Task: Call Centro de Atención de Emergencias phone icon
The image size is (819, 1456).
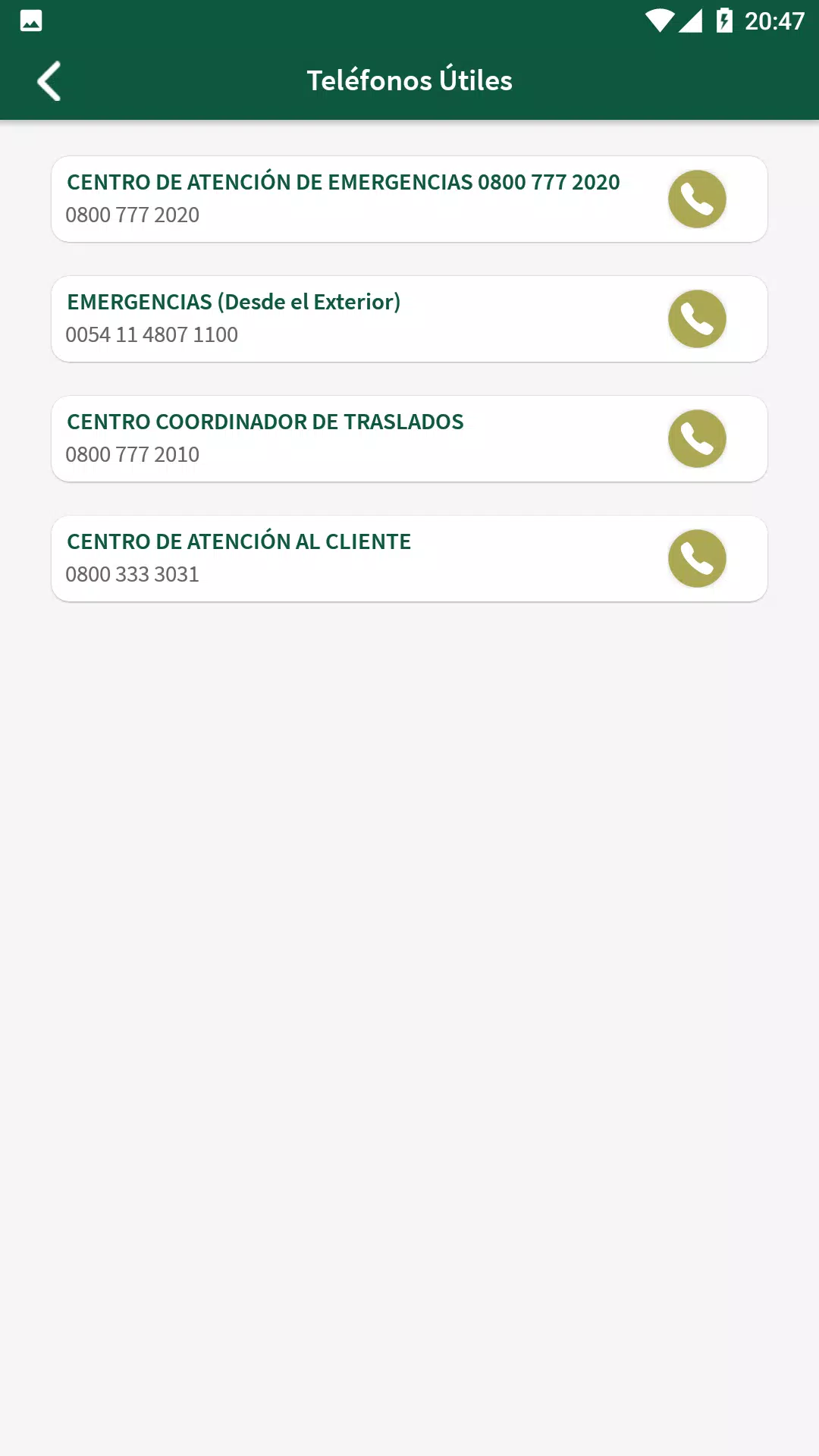Action: click(697, 199)
